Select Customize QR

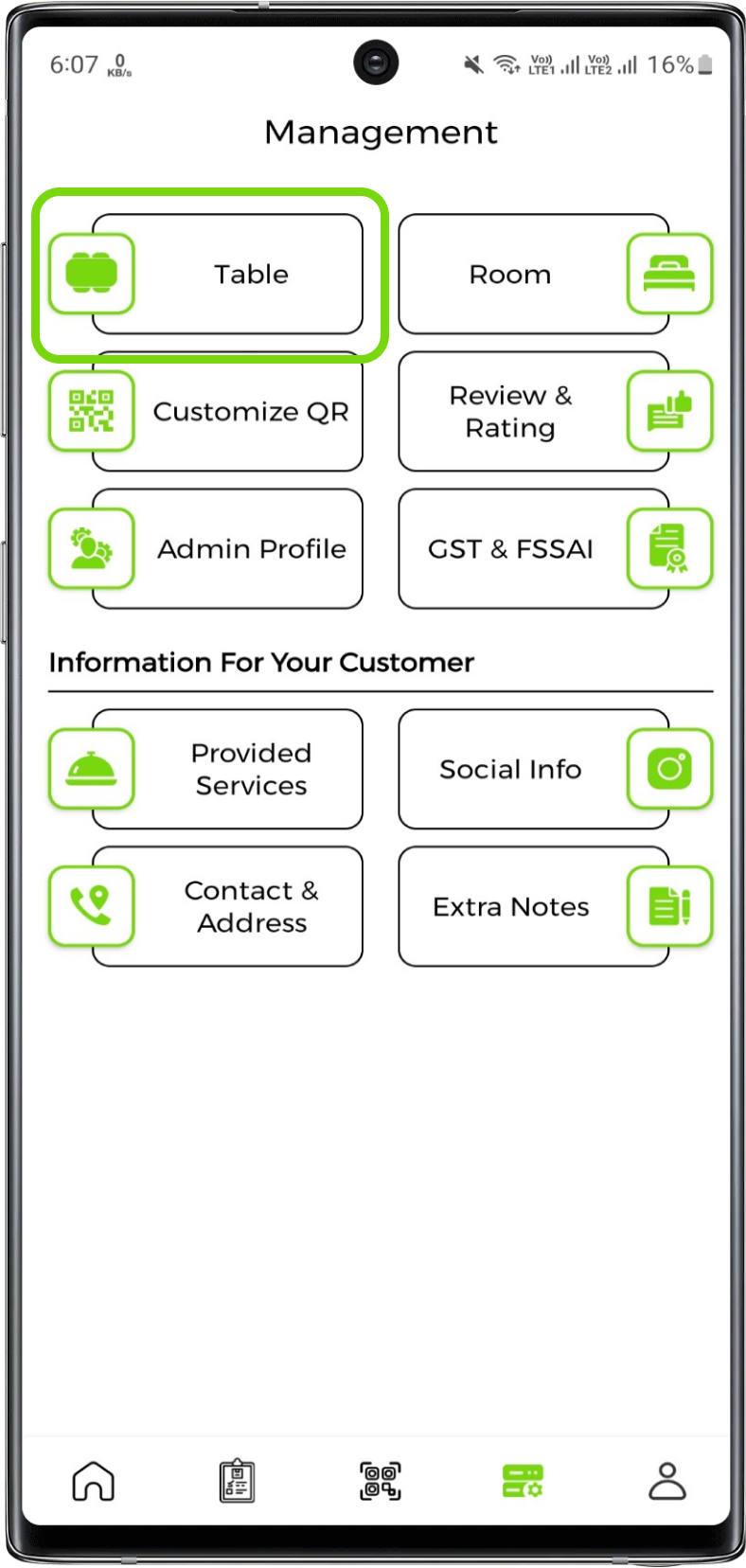point(227,412)
